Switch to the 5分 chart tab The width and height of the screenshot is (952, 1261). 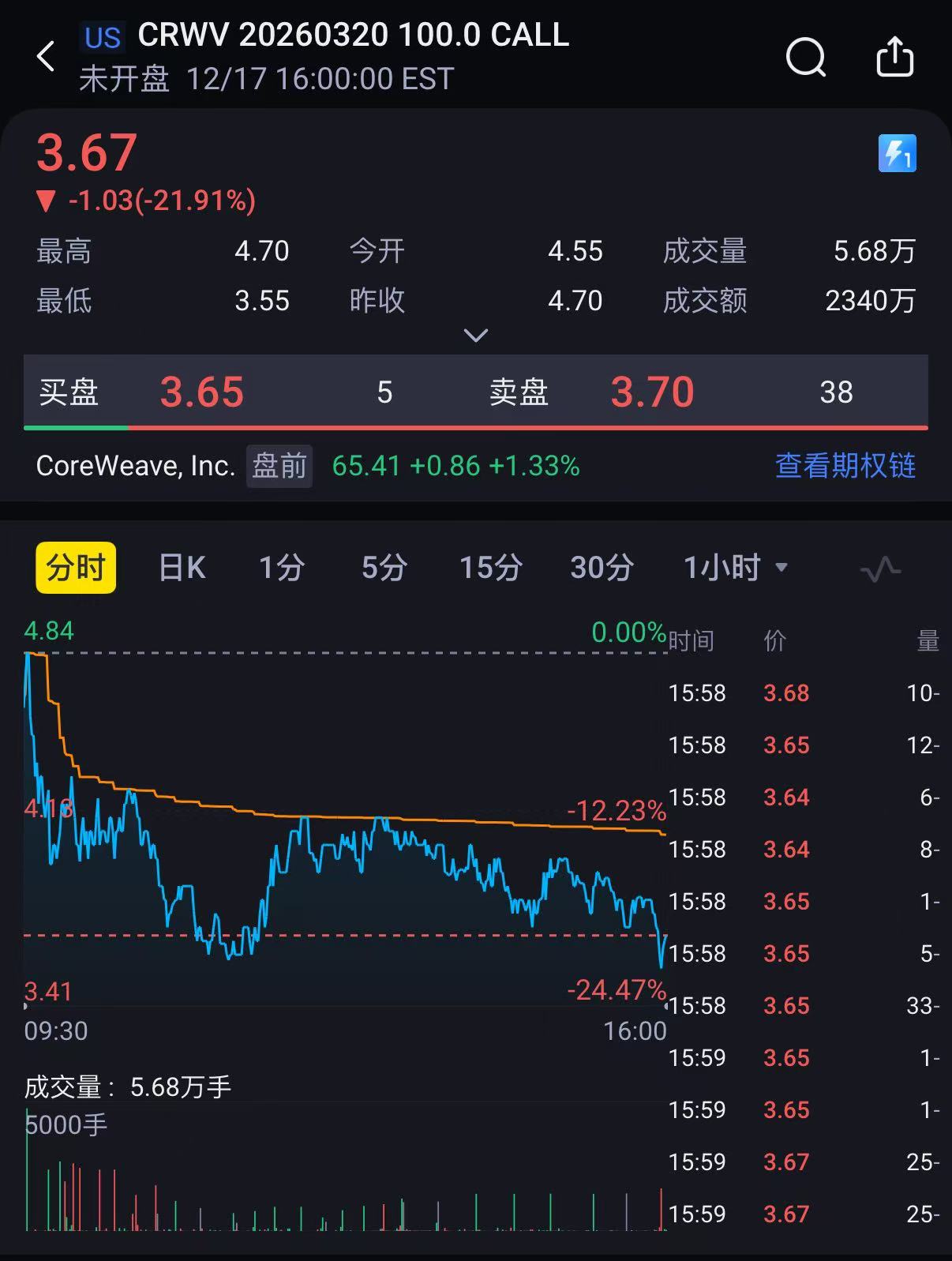(x=384, y=567)
